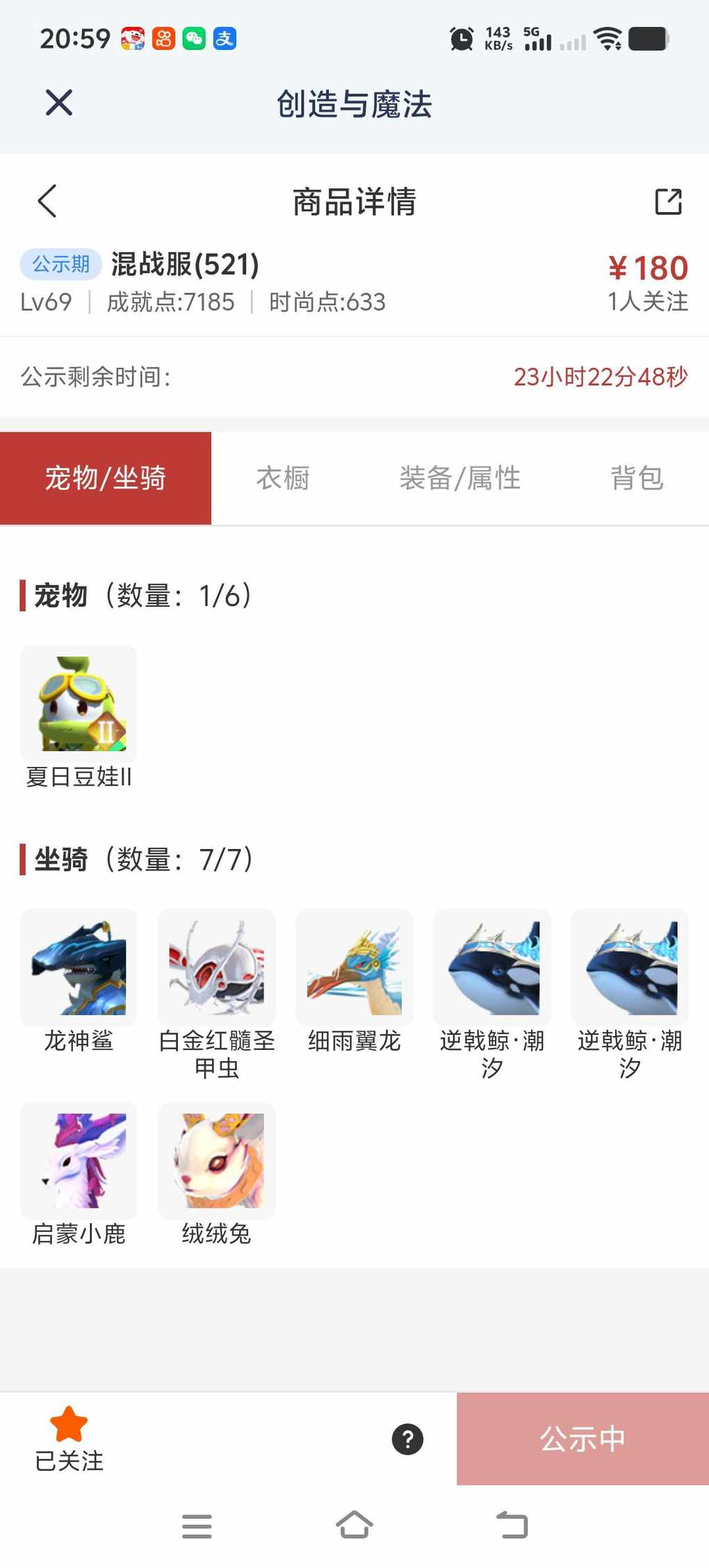Select the 宠物/坐骑 tab
709x1568 pixels.
coord(106,478)
